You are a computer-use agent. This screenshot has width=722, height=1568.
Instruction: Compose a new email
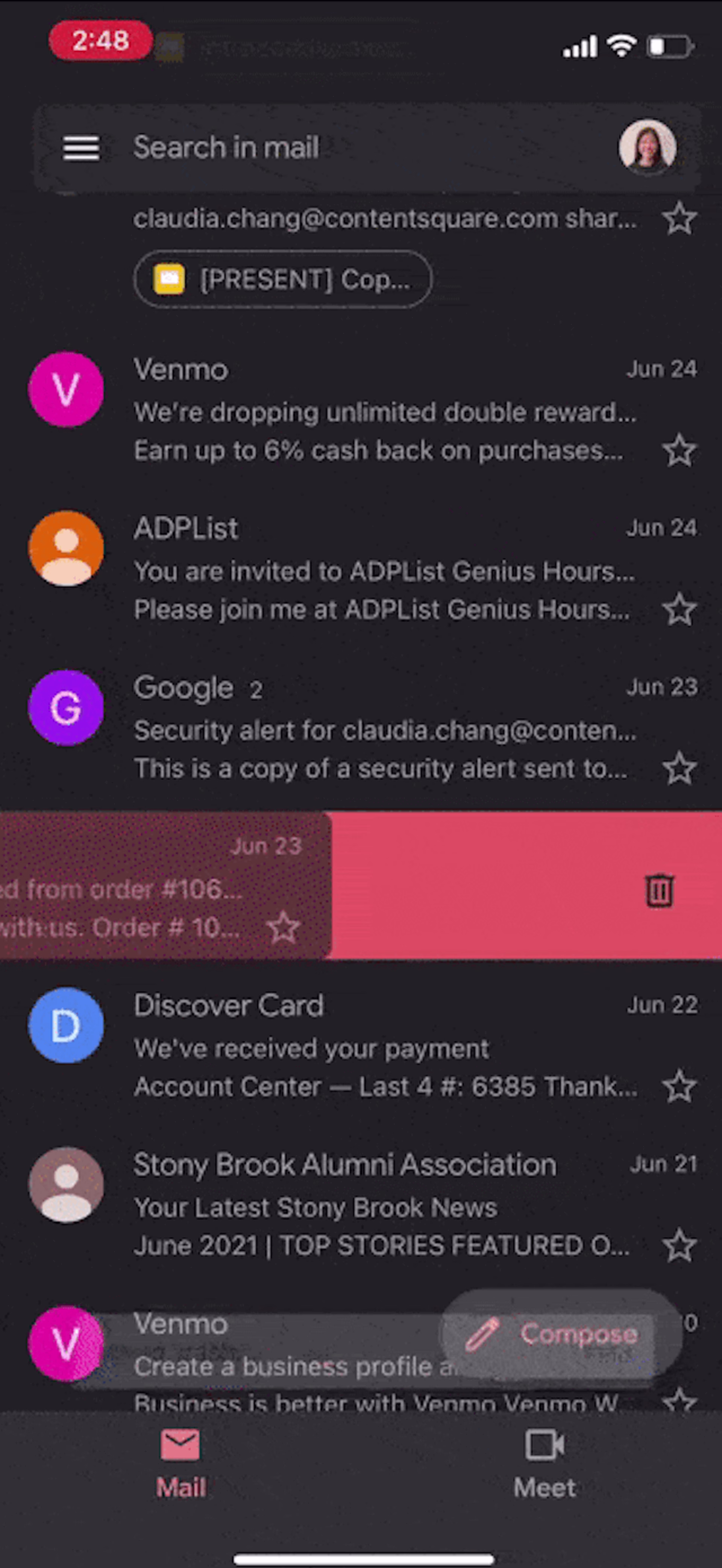560,1334
